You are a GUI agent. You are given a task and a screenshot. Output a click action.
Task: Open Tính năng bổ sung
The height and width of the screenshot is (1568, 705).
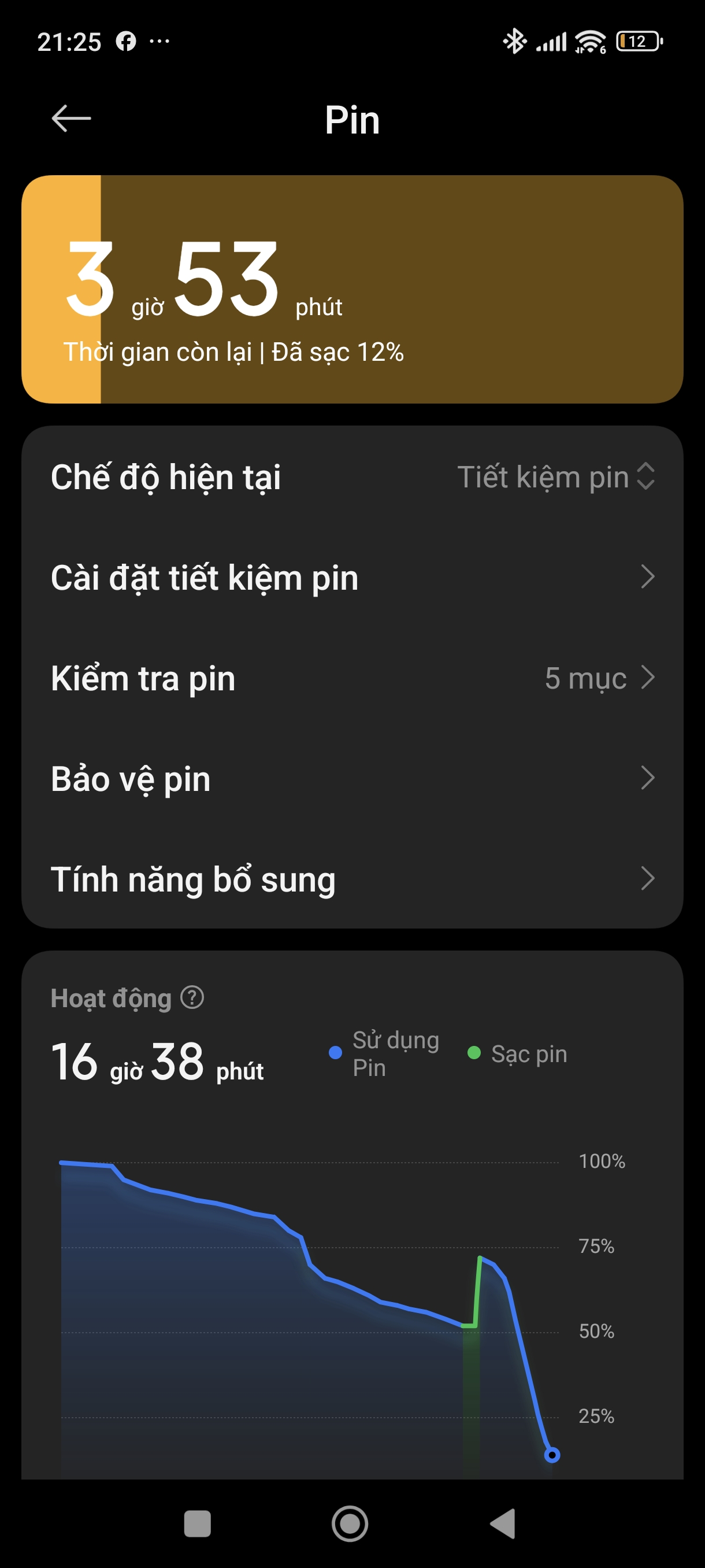coord(351,879)
